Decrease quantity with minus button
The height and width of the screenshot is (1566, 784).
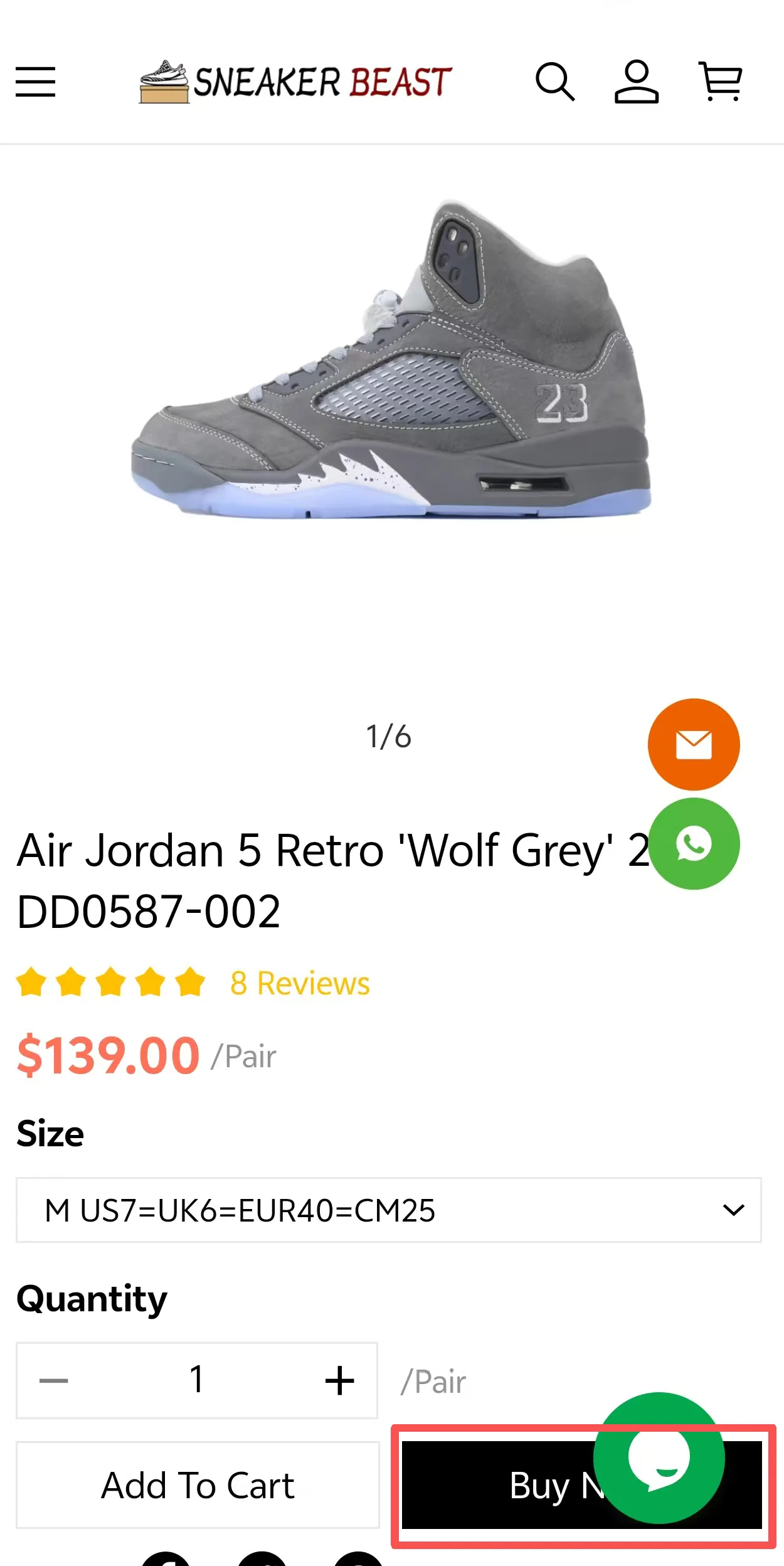(x=54, y=1381)
